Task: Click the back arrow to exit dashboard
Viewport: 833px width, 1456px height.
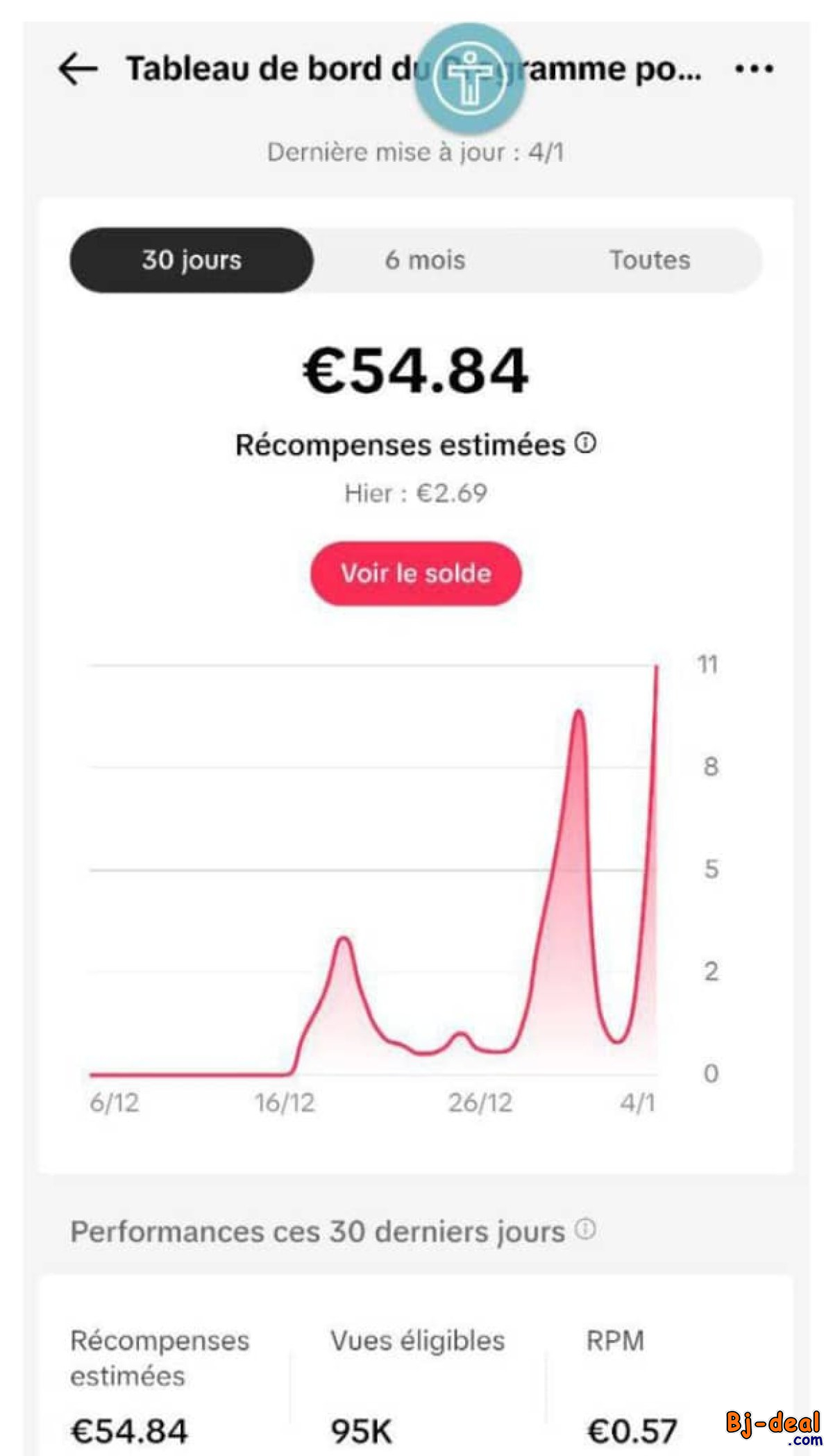Action: pos(76,68)
